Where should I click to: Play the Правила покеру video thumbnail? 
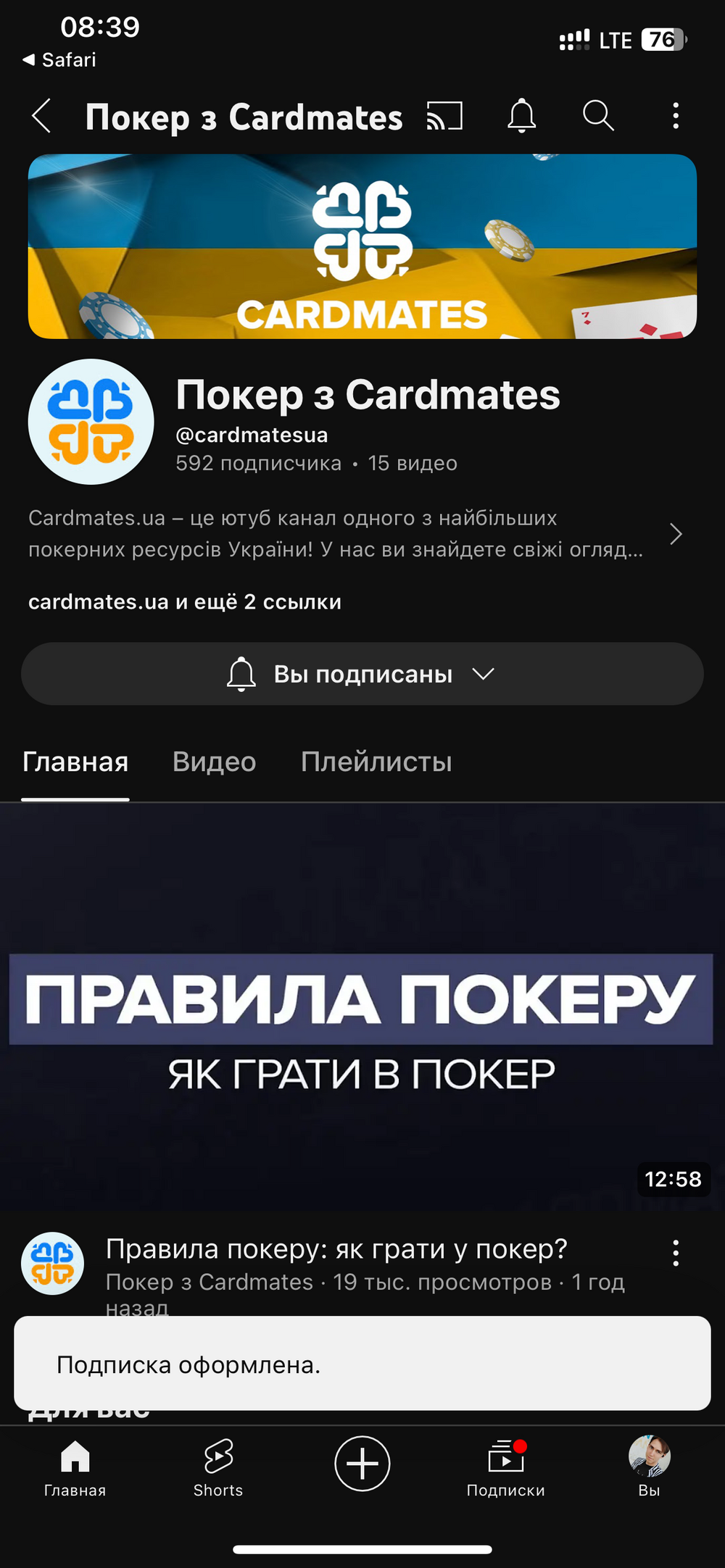(x=362, y=1006)
